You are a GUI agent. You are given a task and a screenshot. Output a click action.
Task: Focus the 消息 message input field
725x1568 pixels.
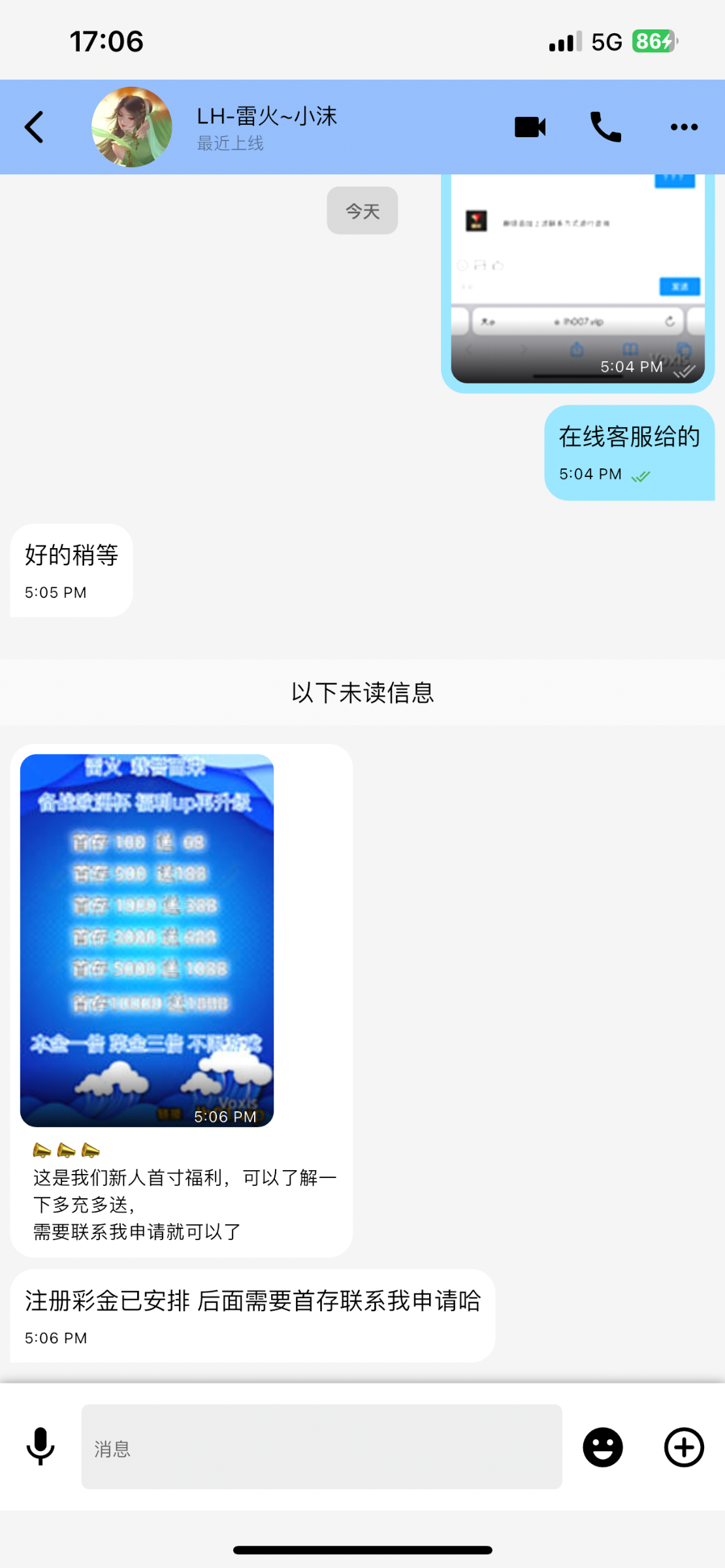(x=321, y=1447)
